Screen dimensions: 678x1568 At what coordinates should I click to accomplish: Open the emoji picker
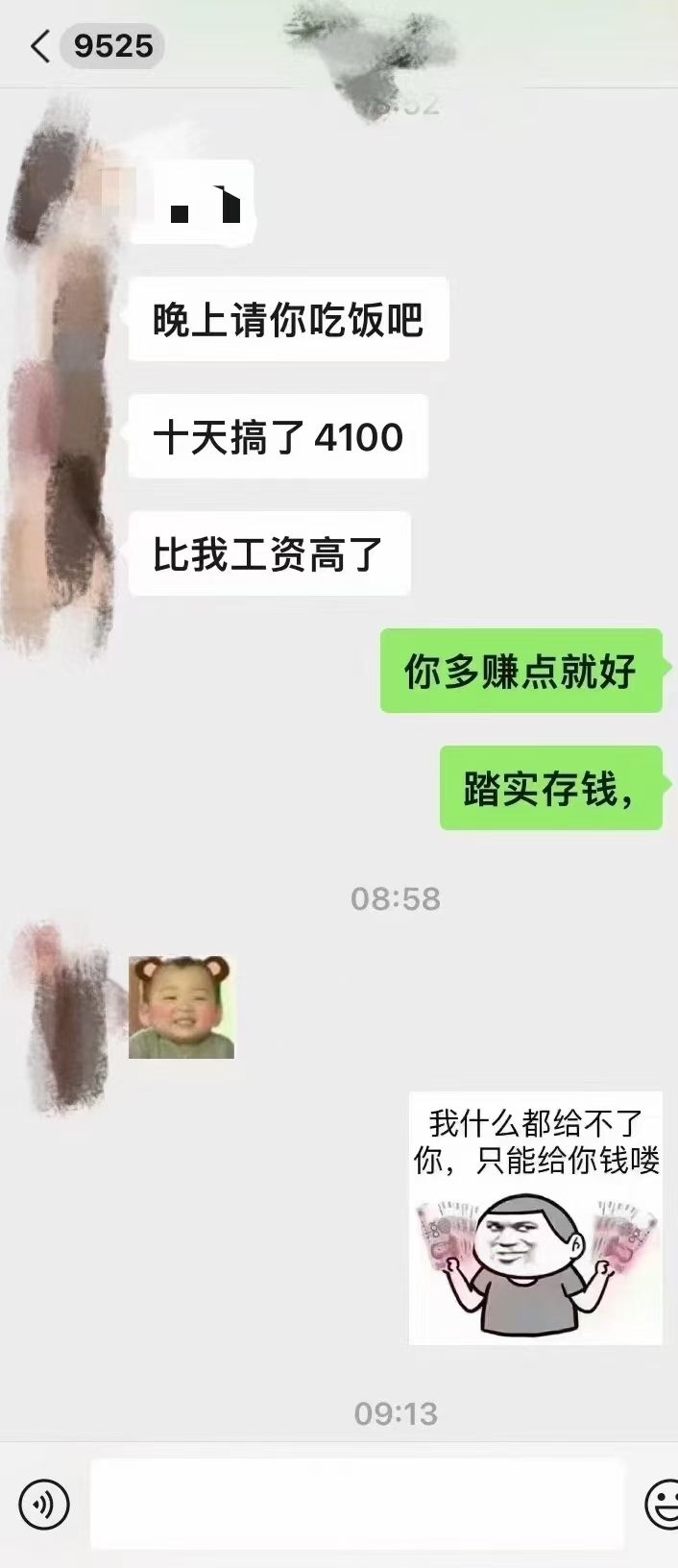tap(662, 1504)
